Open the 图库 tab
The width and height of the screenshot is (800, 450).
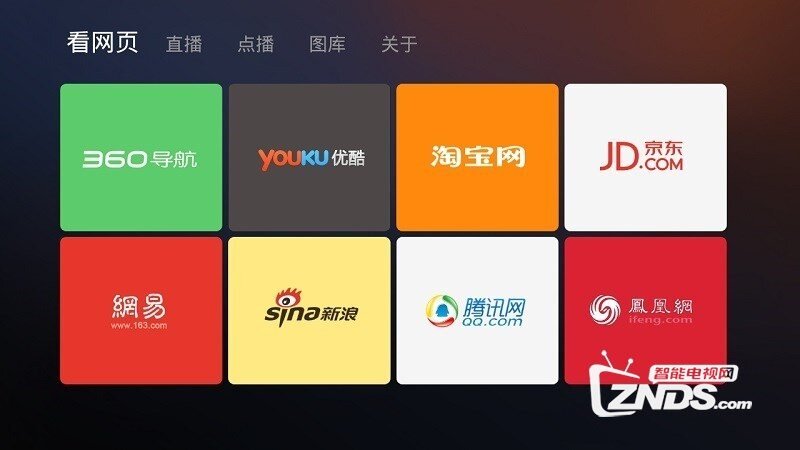327,44
